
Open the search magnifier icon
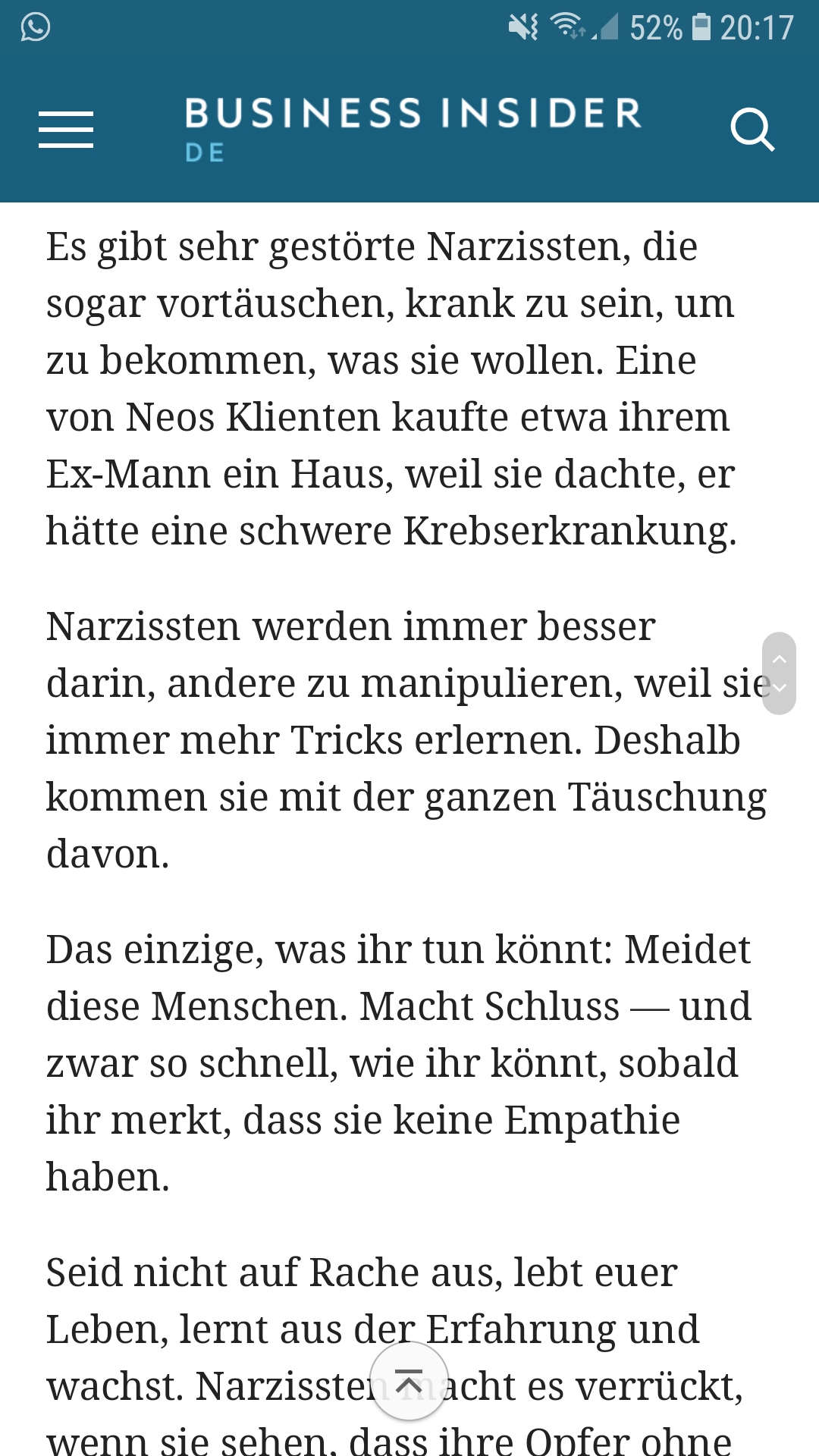pyautogui.click(x=752, y=130)
